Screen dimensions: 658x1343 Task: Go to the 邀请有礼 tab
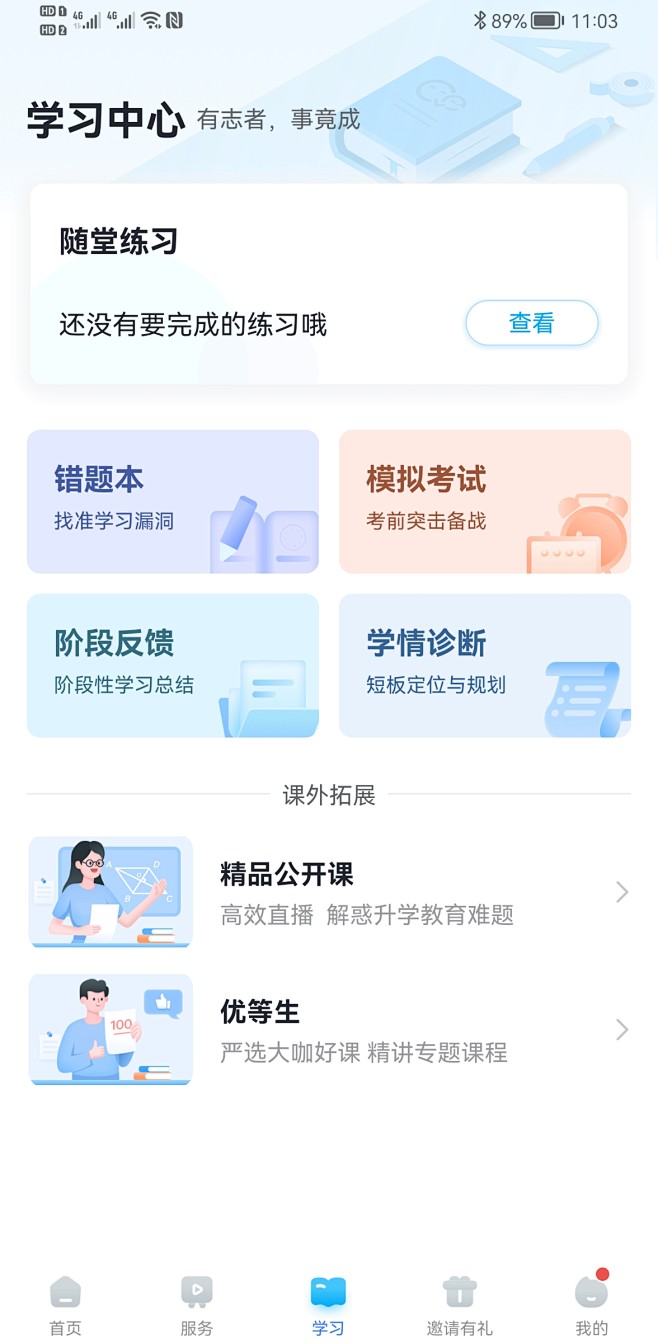click(x=460, y=1306)
